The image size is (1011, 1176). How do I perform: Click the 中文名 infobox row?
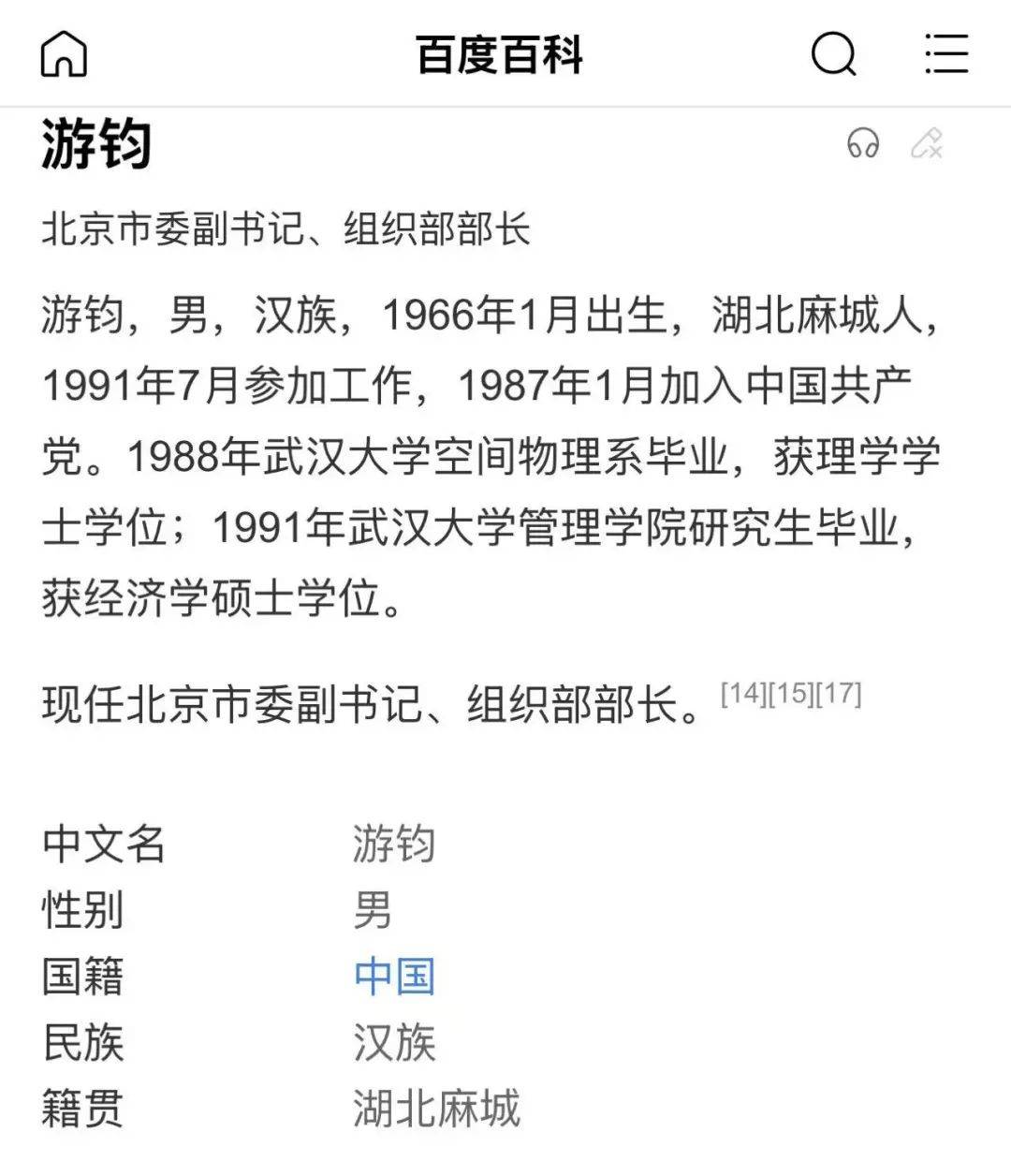103,845
